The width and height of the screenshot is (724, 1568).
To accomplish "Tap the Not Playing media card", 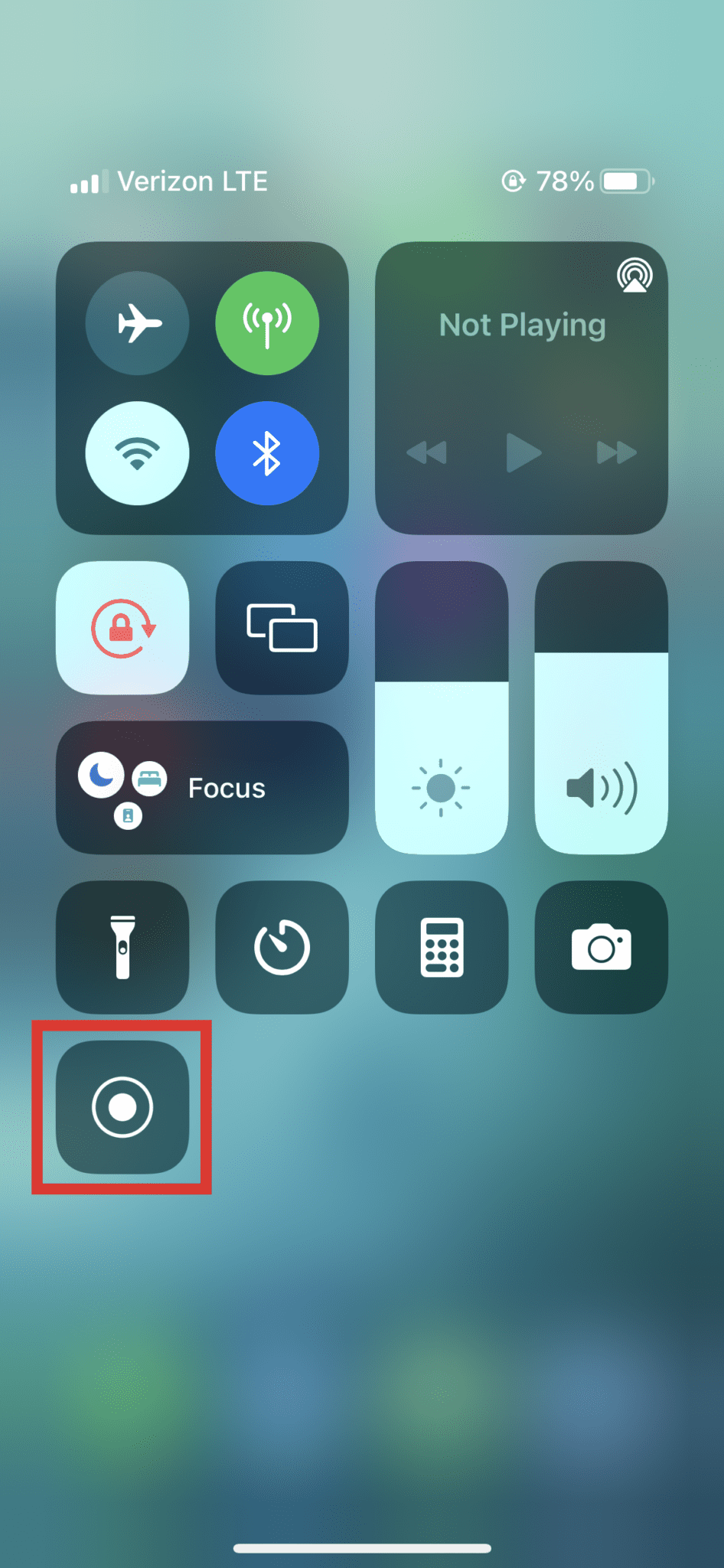I will (x=523, y=325).
